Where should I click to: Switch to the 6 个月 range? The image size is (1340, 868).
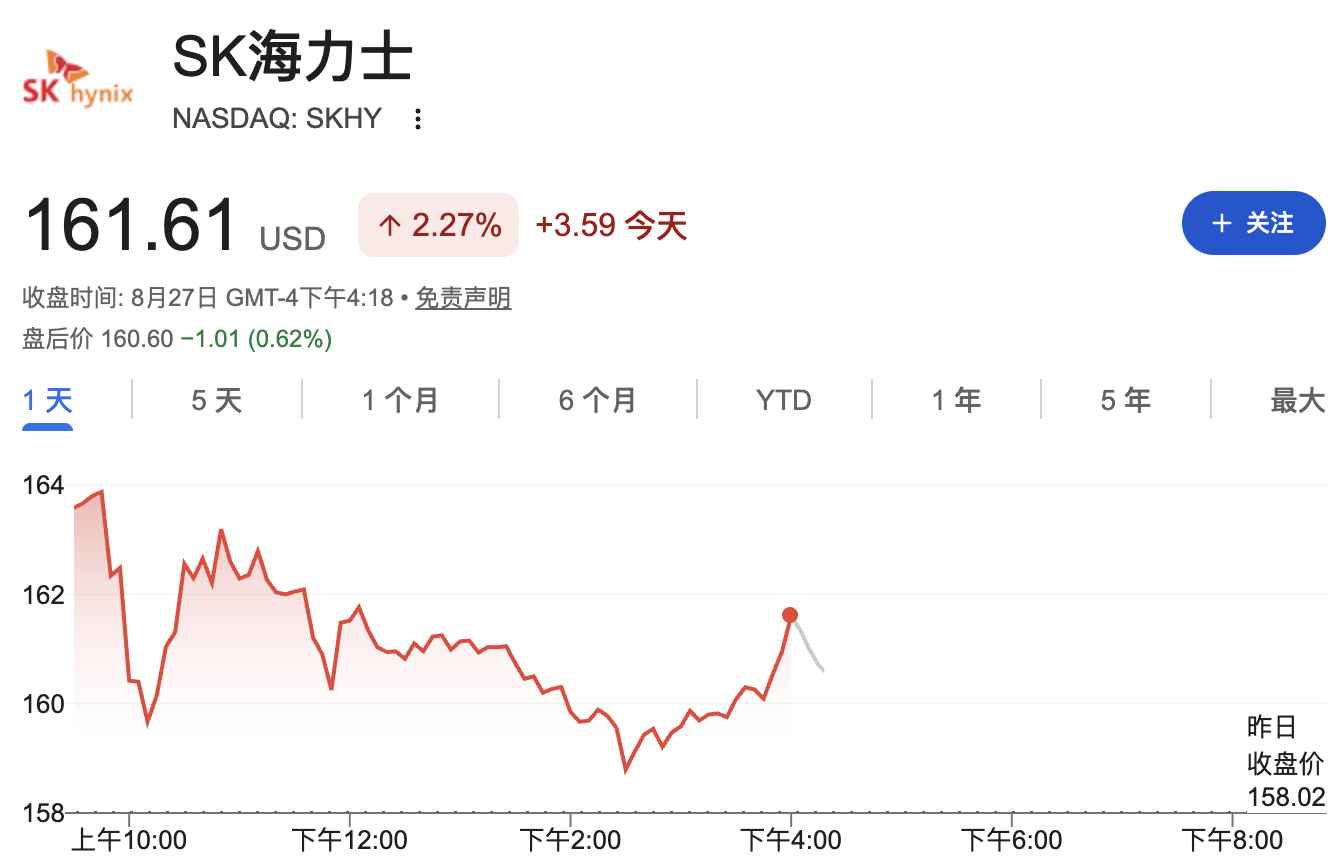point(597,401)
